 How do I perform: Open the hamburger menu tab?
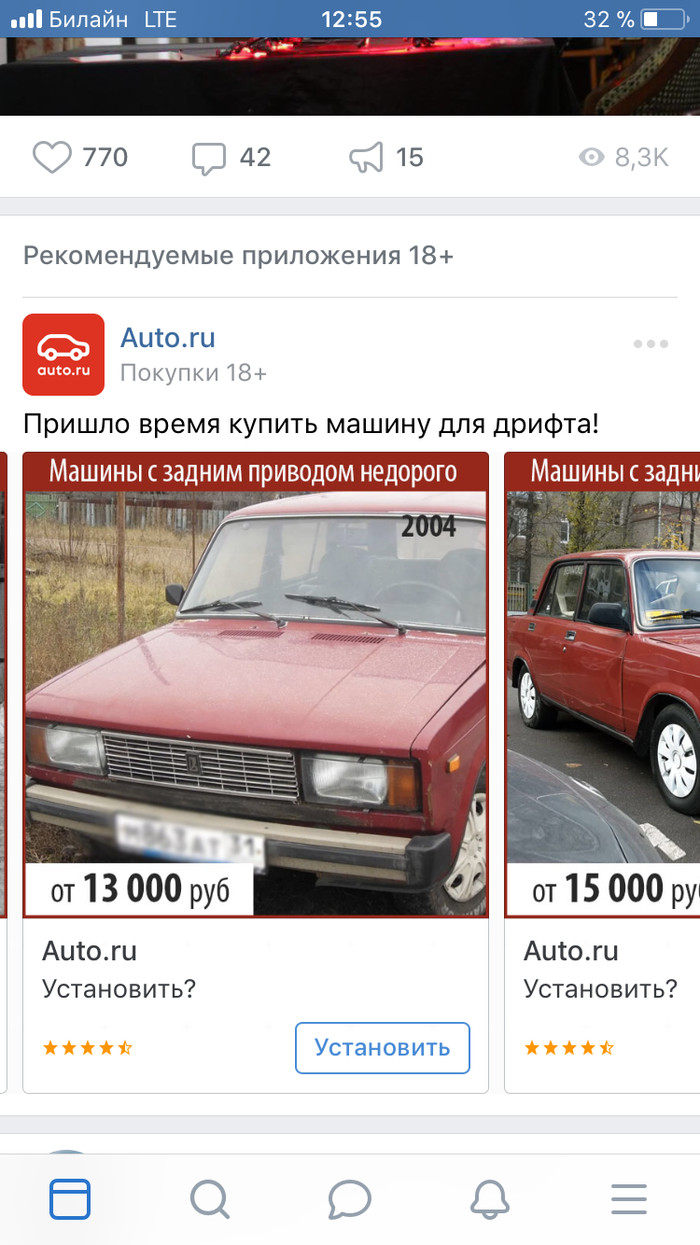click(629, 1198)
